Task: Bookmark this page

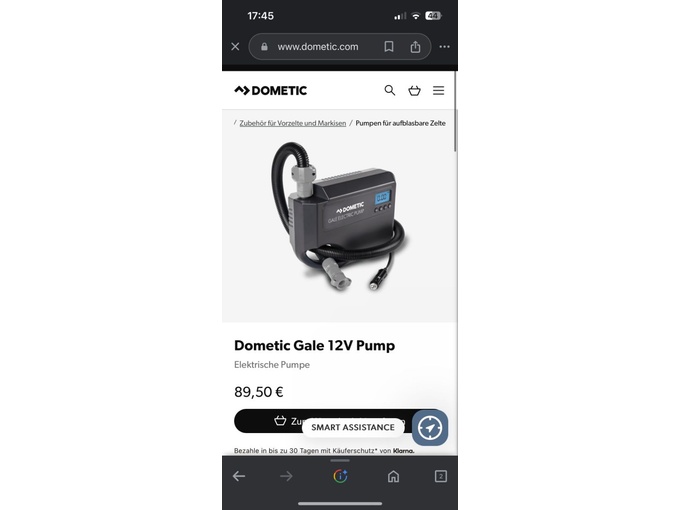Action: (x=389, y=46)
